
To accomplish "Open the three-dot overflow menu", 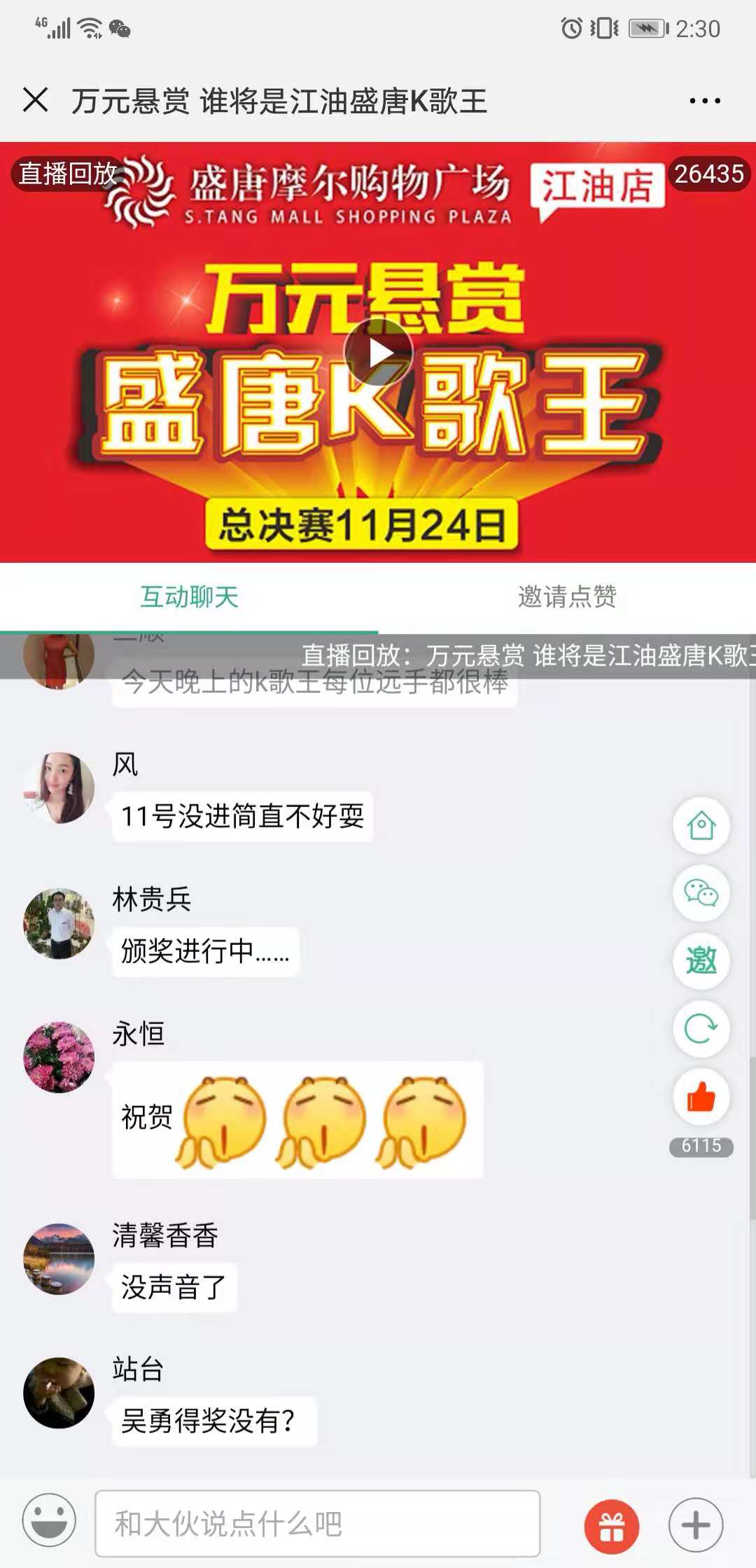I will [704, 101].
